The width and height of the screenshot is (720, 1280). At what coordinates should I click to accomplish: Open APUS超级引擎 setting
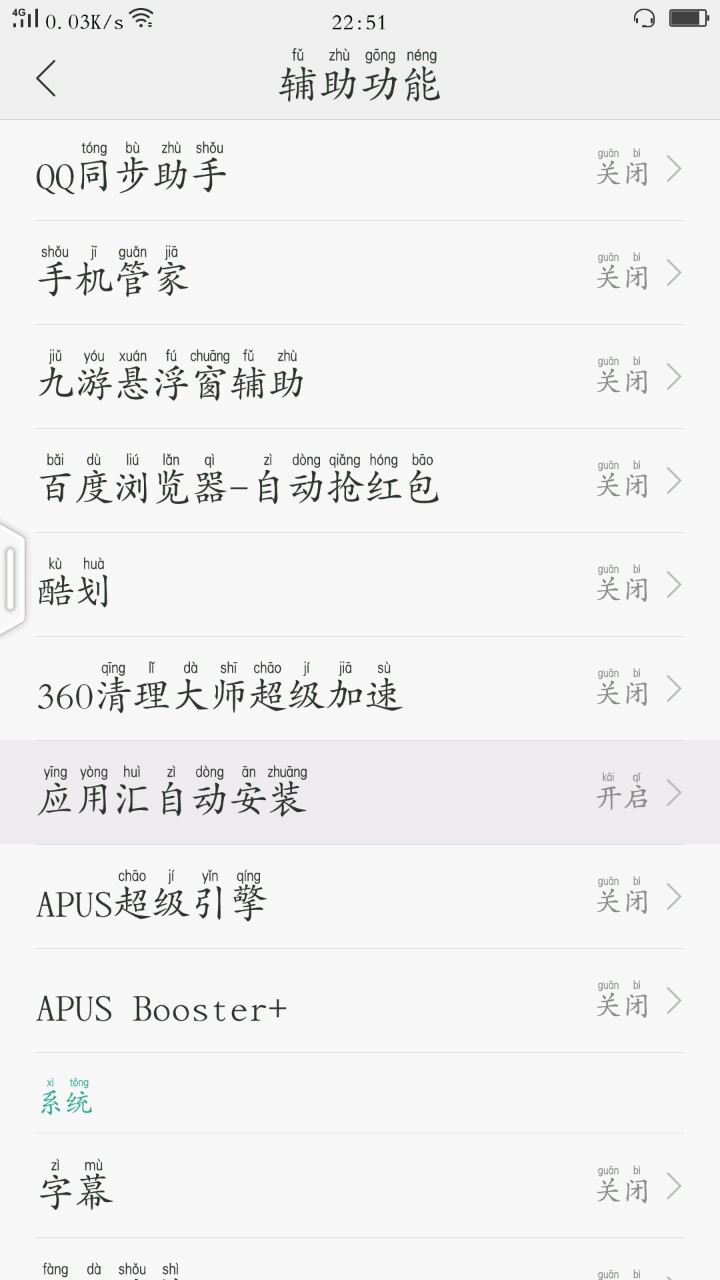[360, 897]
